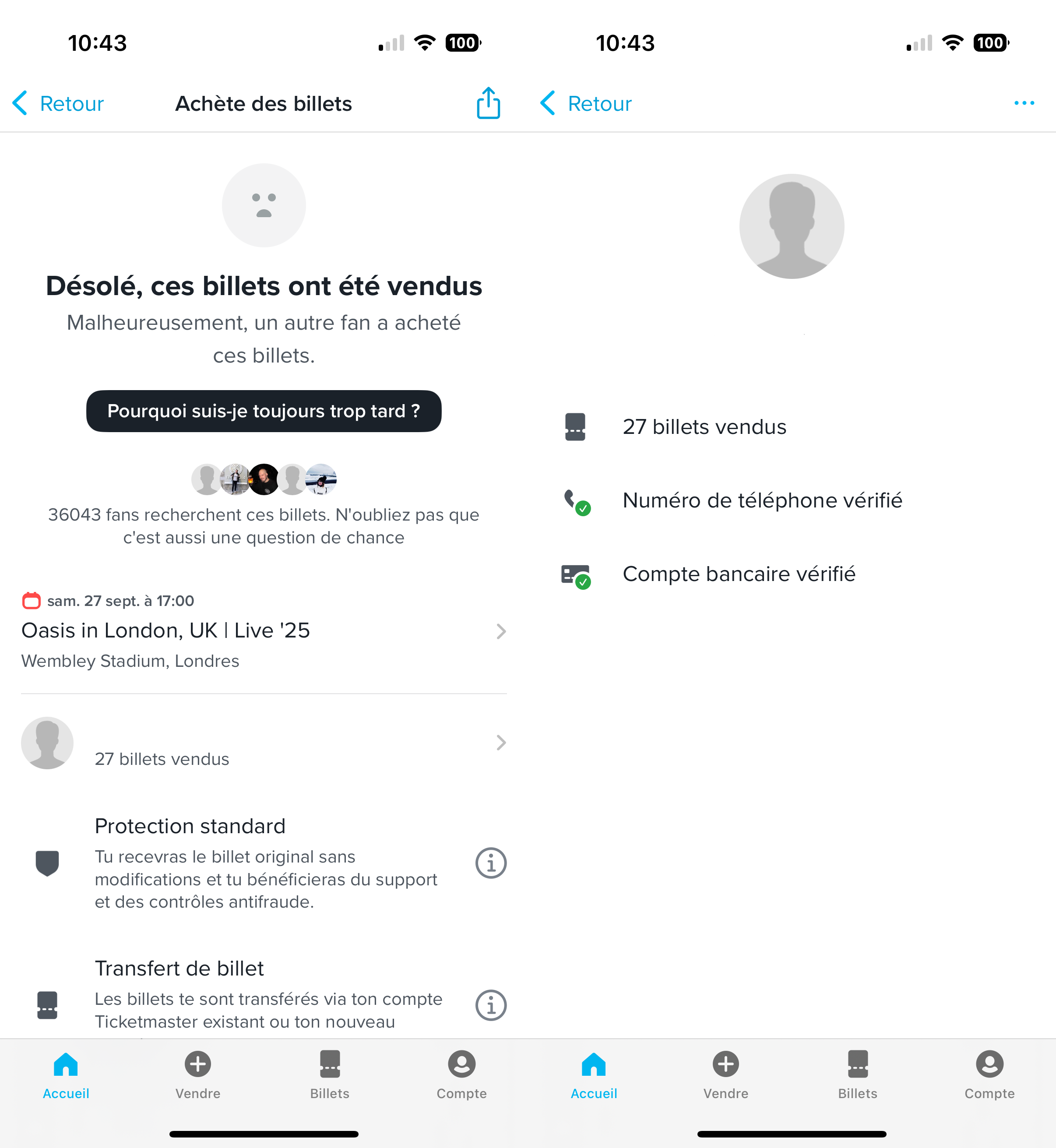Switch to Vendre tab below the sold-out listing
1056x1148 pixels.
(198, 1074)
